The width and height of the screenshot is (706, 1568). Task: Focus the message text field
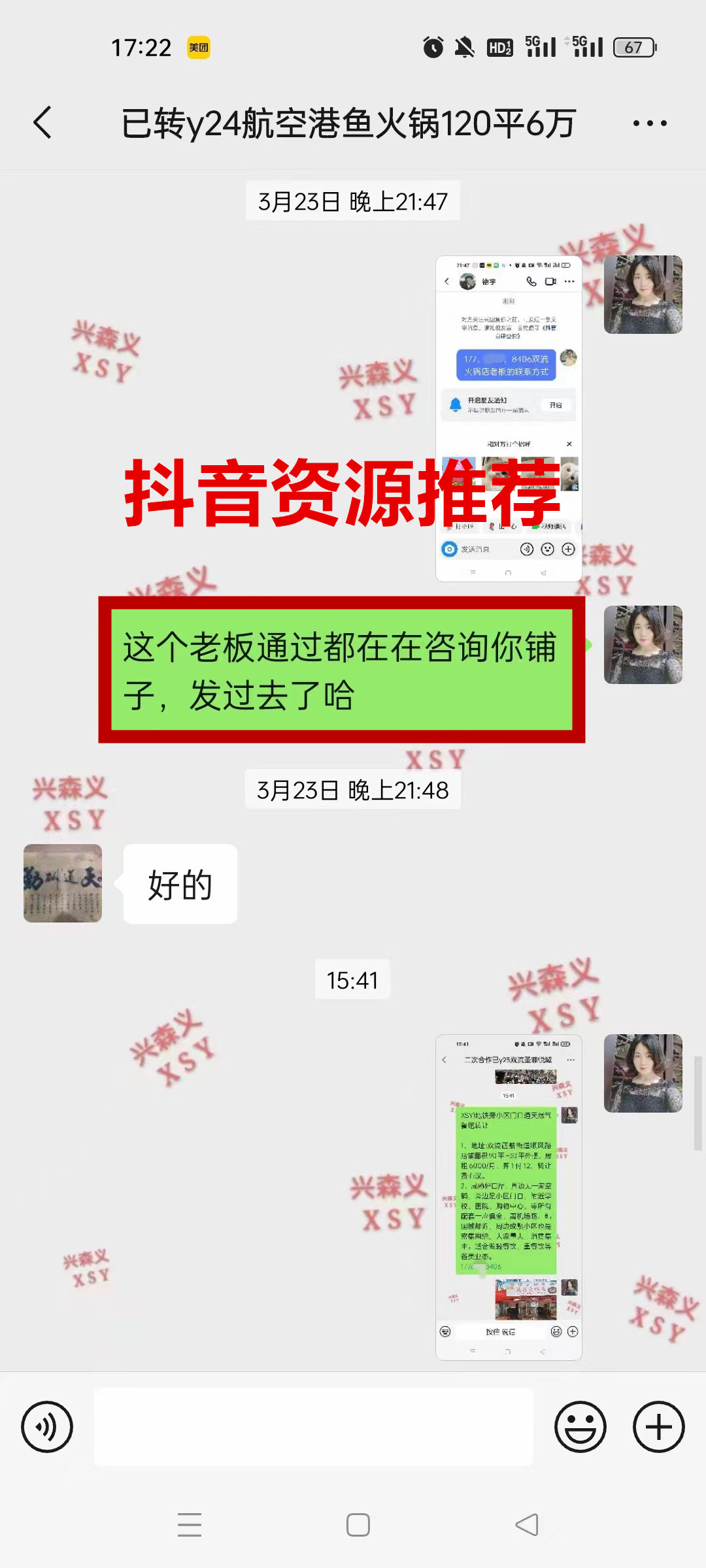314,1427
